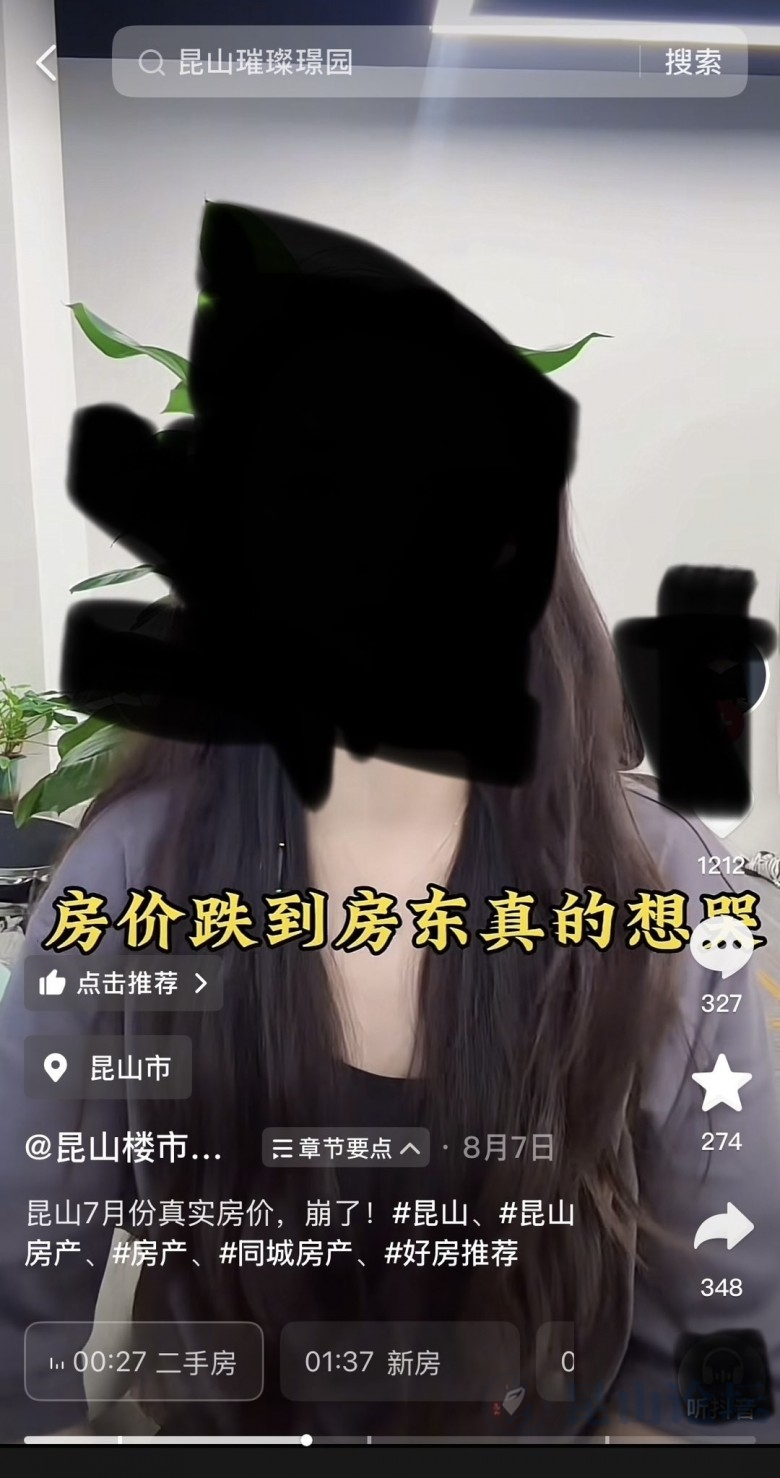The width and height of the screenshot is (780, 1478).
Task: Open the @昆山楼市 author profile
Action: pyautogui.click(x=124, y=1148)
